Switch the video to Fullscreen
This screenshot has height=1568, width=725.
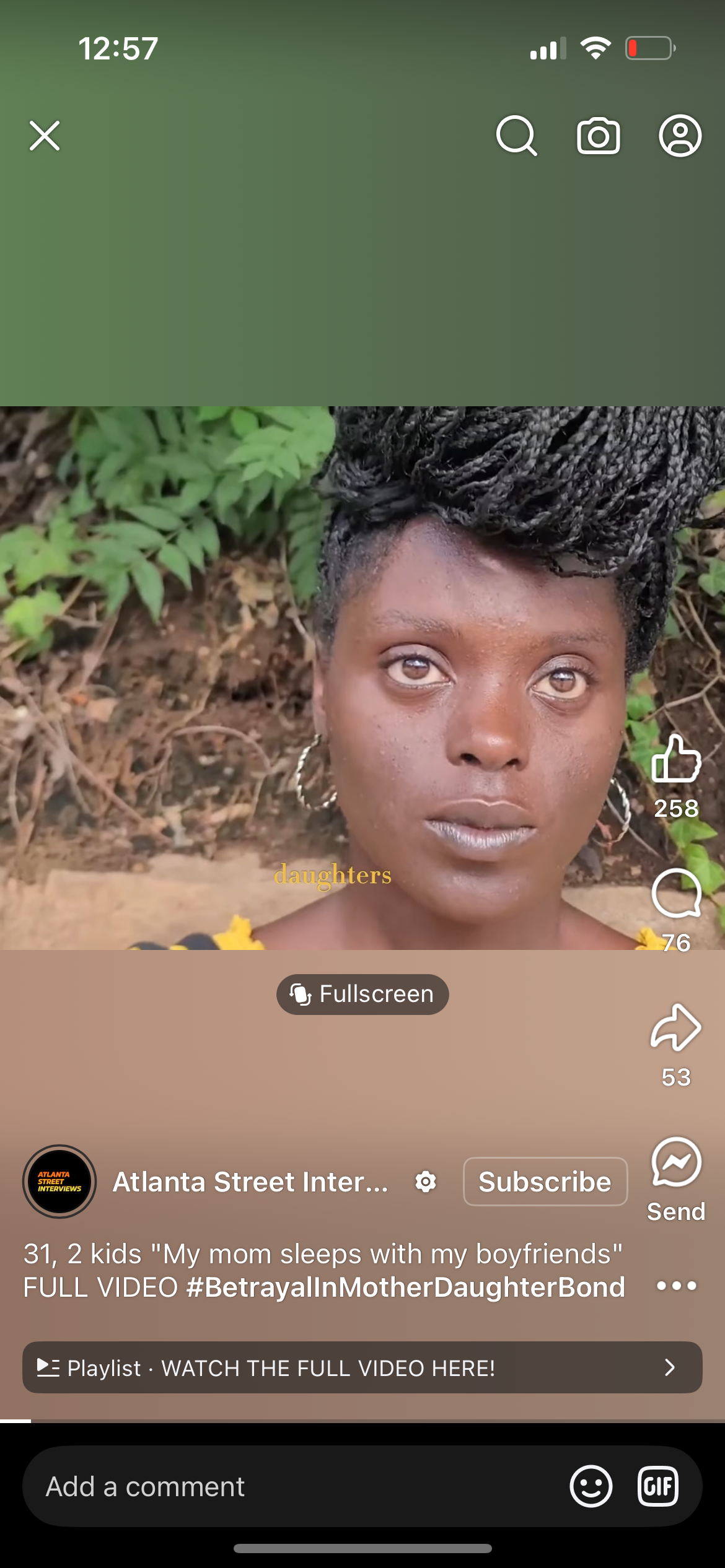362,994
